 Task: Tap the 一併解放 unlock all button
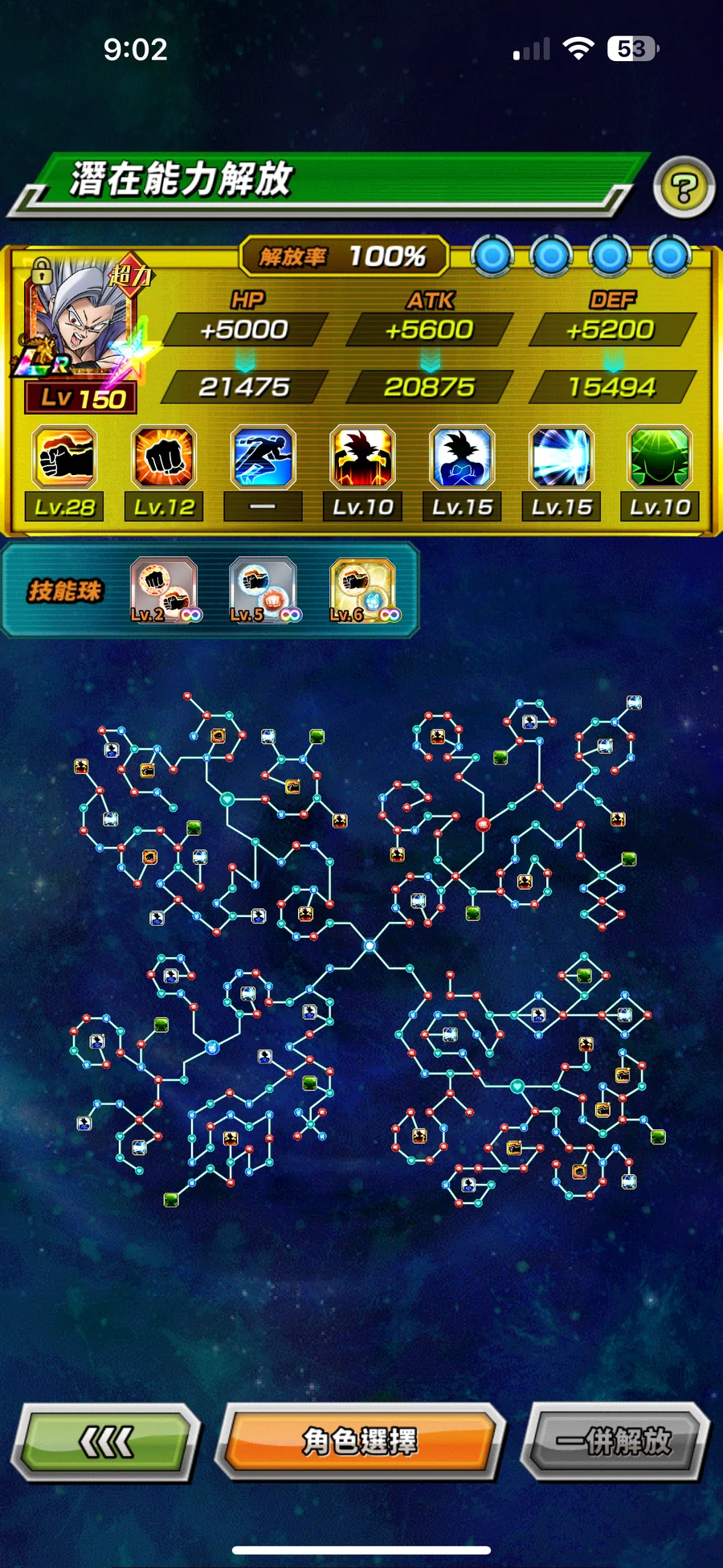(x=615, y=1443)
